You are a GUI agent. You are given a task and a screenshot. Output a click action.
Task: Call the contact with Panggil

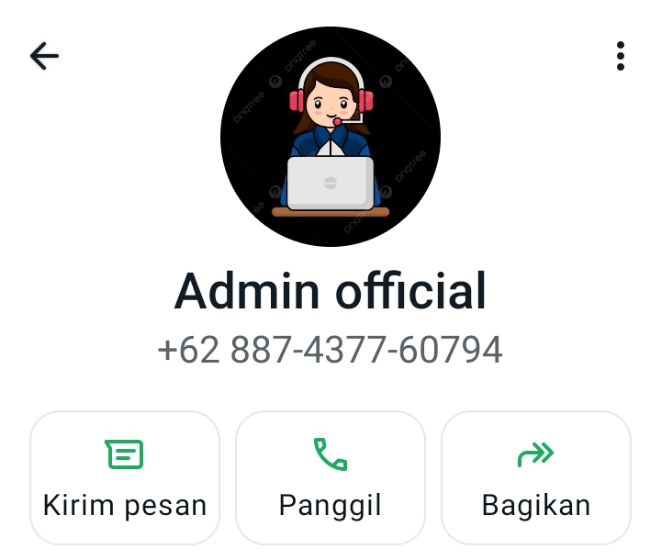(x=330, y=478)
